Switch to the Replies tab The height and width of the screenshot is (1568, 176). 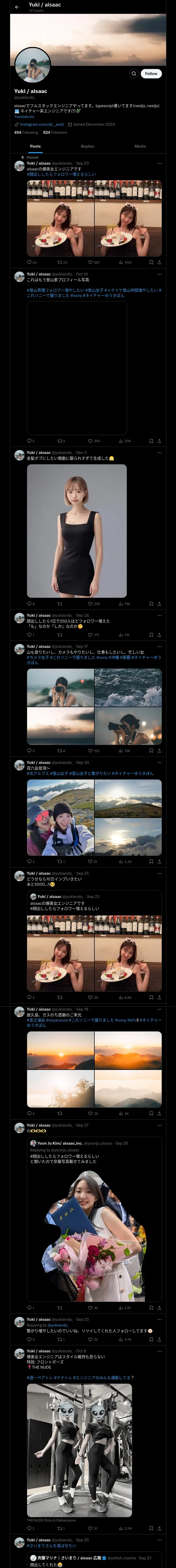coord(87,146)
